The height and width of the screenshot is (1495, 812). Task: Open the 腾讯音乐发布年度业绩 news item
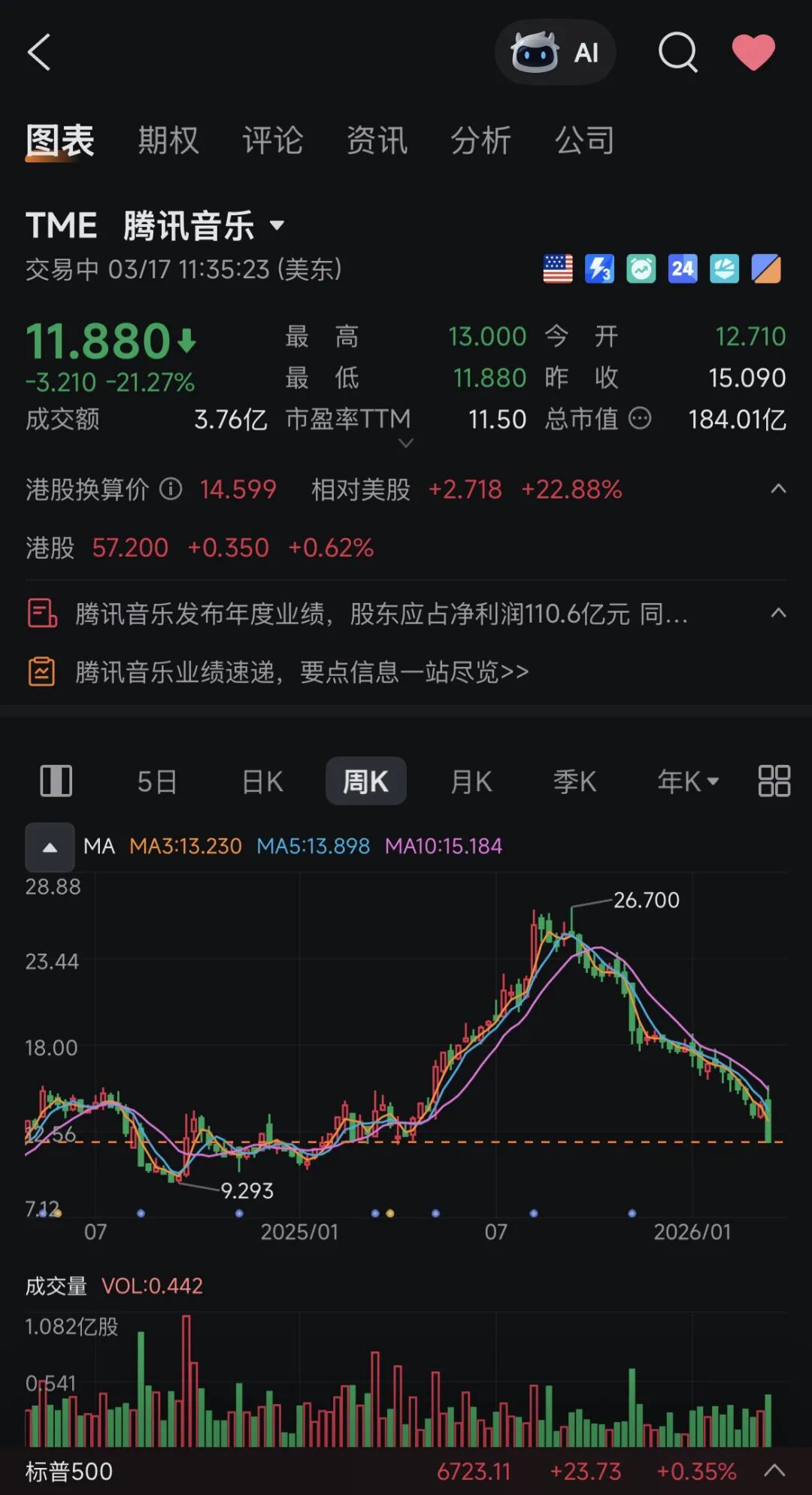[380, 614]
